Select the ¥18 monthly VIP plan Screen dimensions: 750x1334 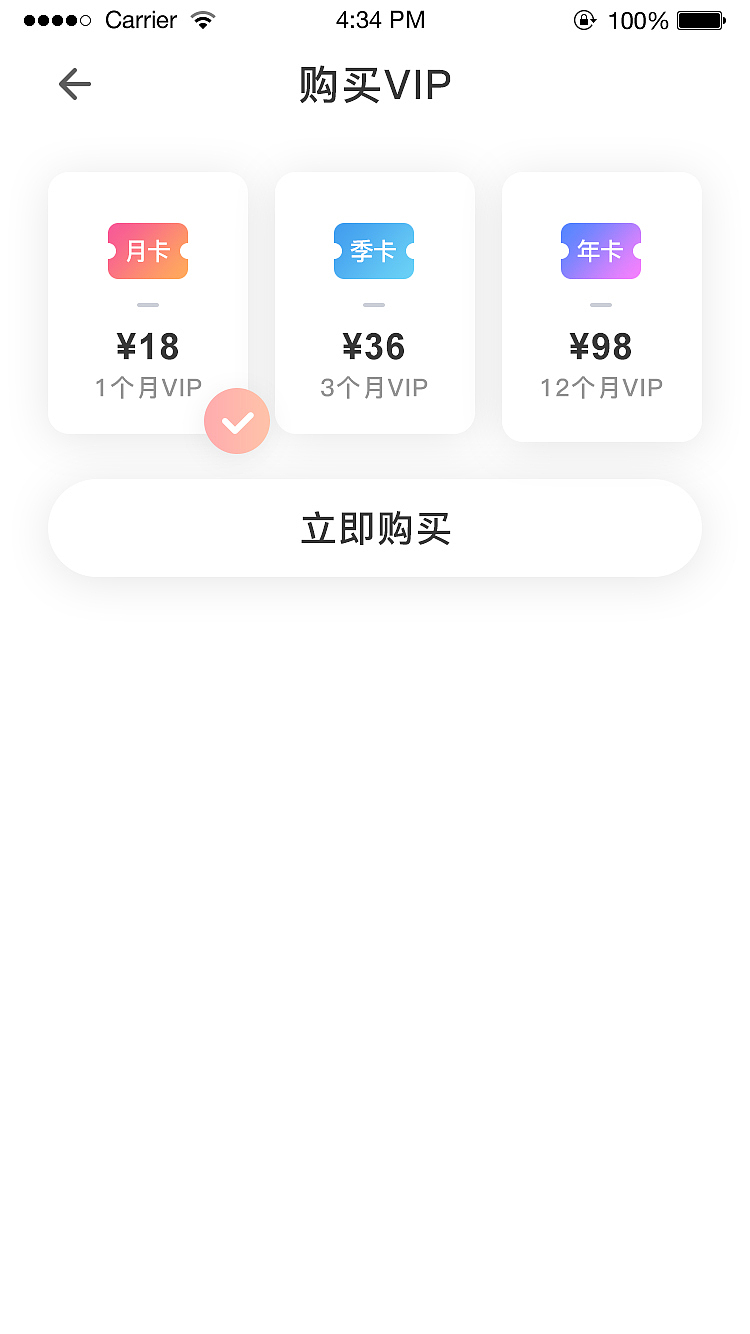pos(147,303)
